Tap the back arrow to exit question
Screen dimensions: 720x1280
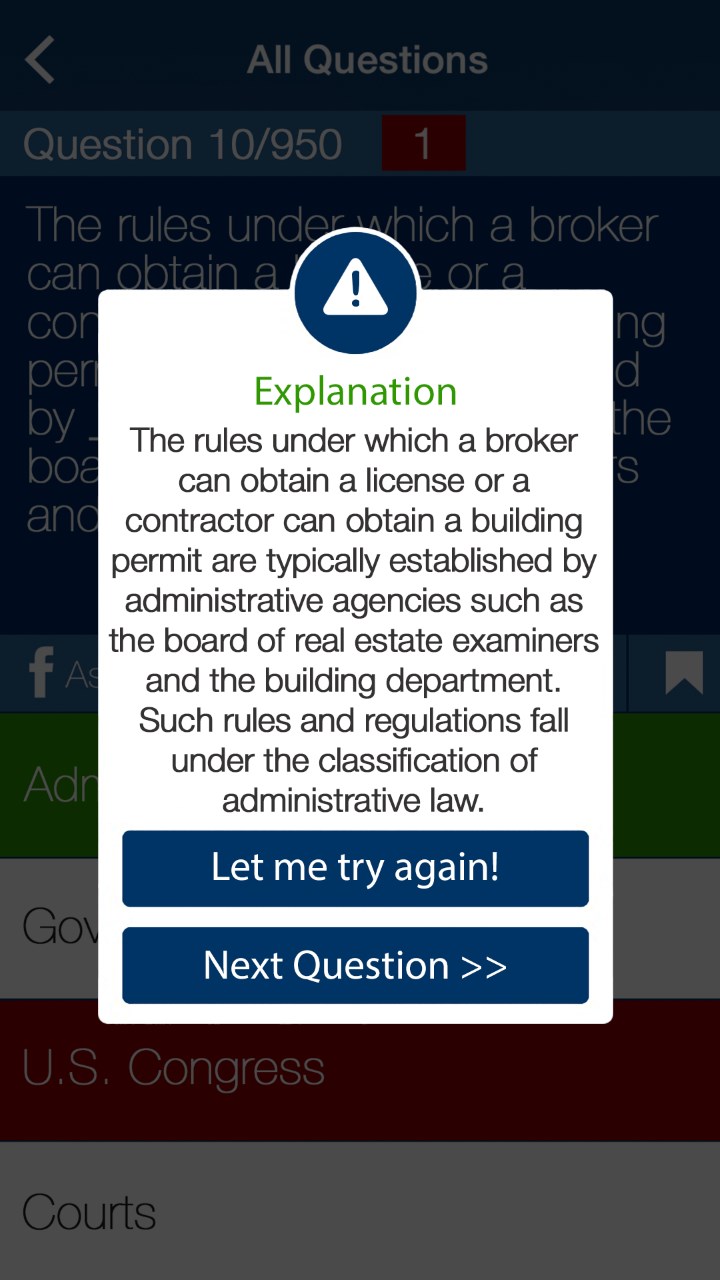tap(38, 58)
